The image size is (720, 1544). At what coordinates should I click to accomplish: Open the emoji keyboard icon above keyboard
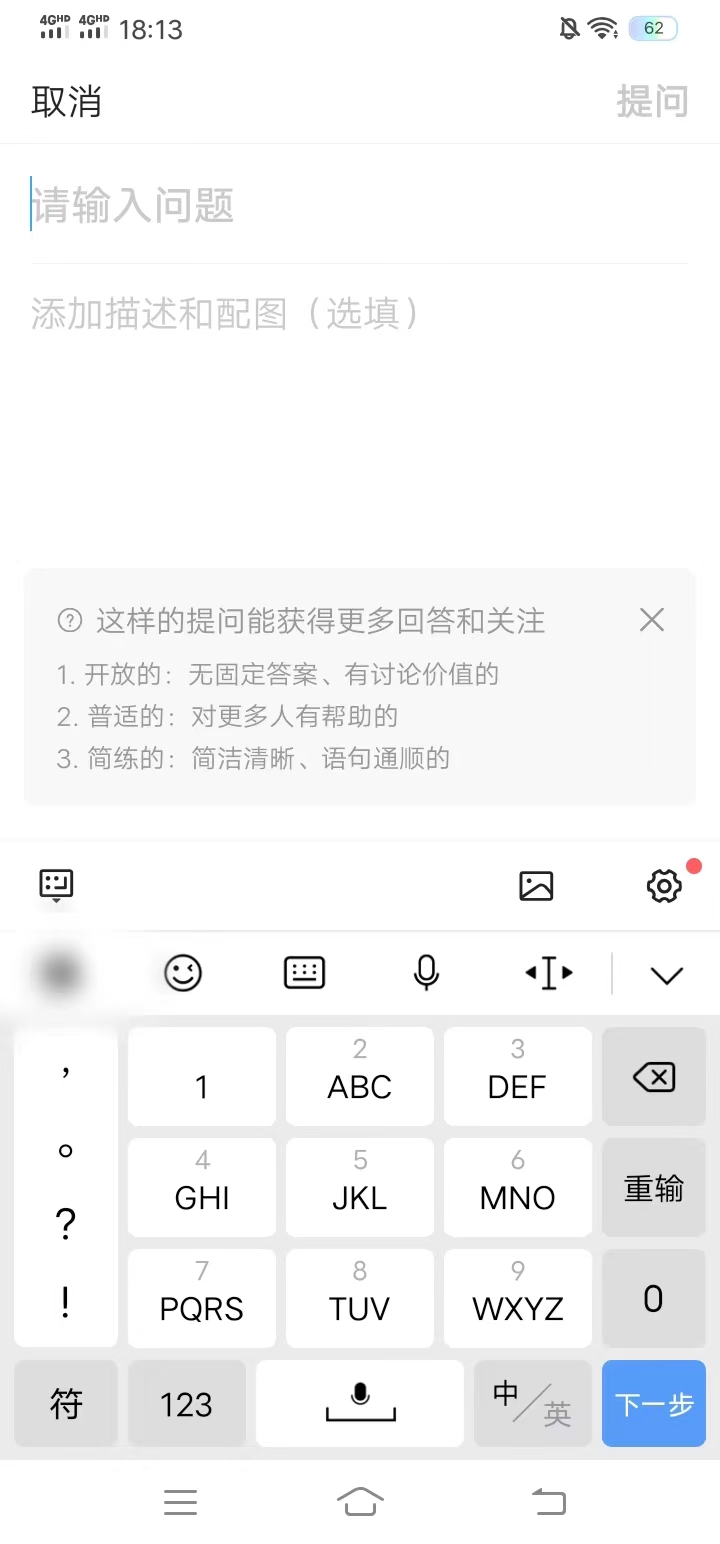[55, 884]
